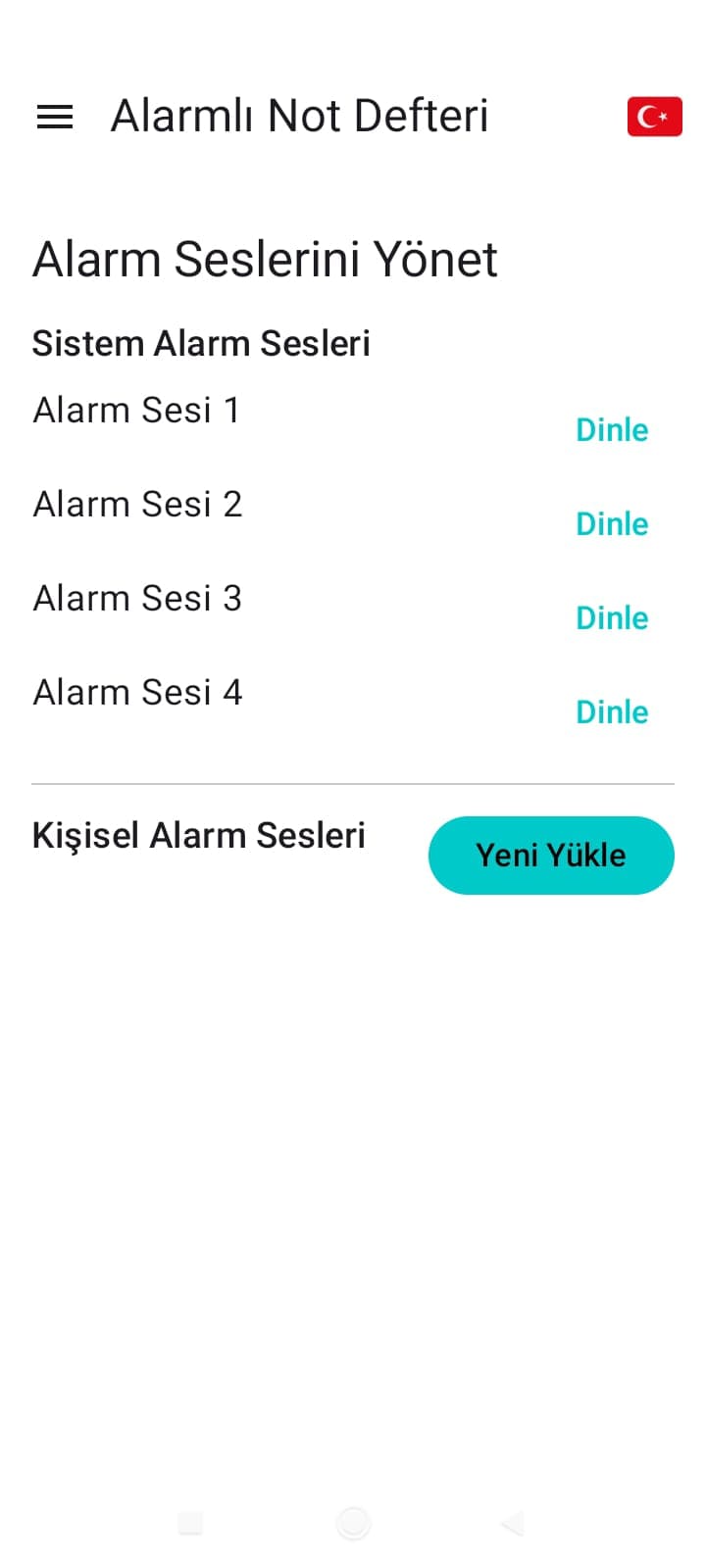Click the Sistem Alarm Sesleri heading
The image size is (706, 1568).
point(201,343)
